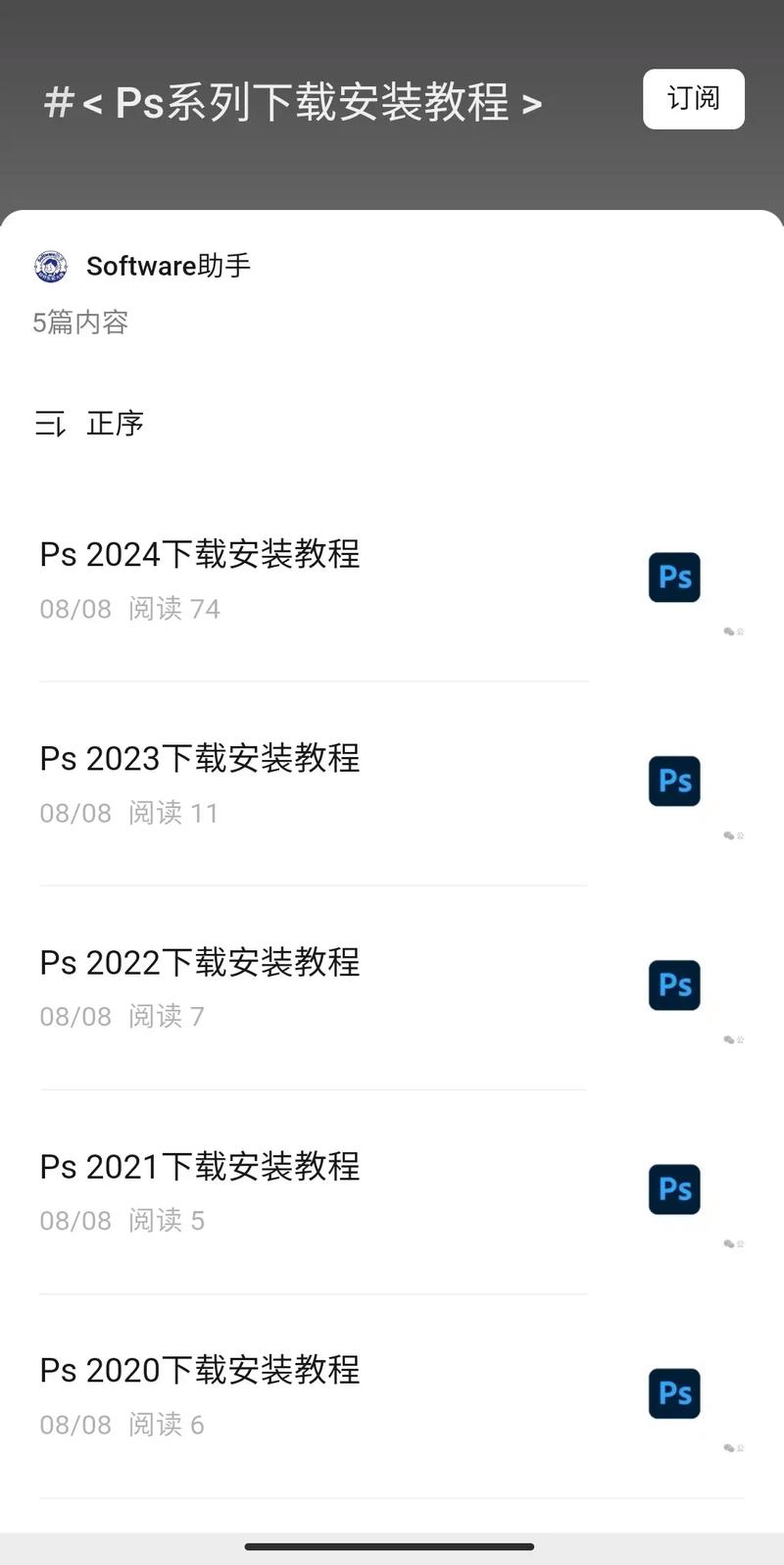Expand details for Software助手 account

[168, 266]
